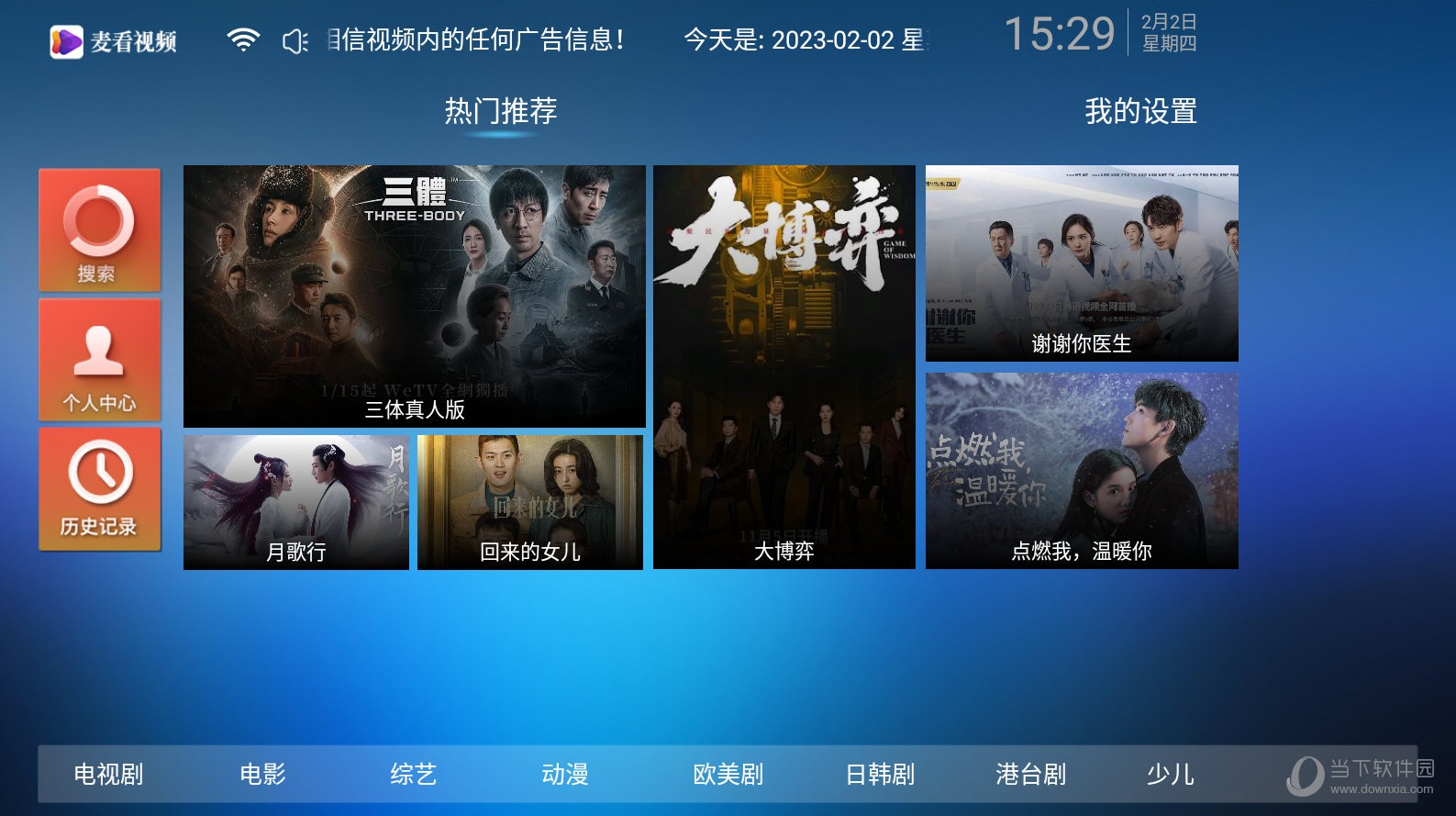
Task: Show the 港台剧 category
Action: (1031, 775)
